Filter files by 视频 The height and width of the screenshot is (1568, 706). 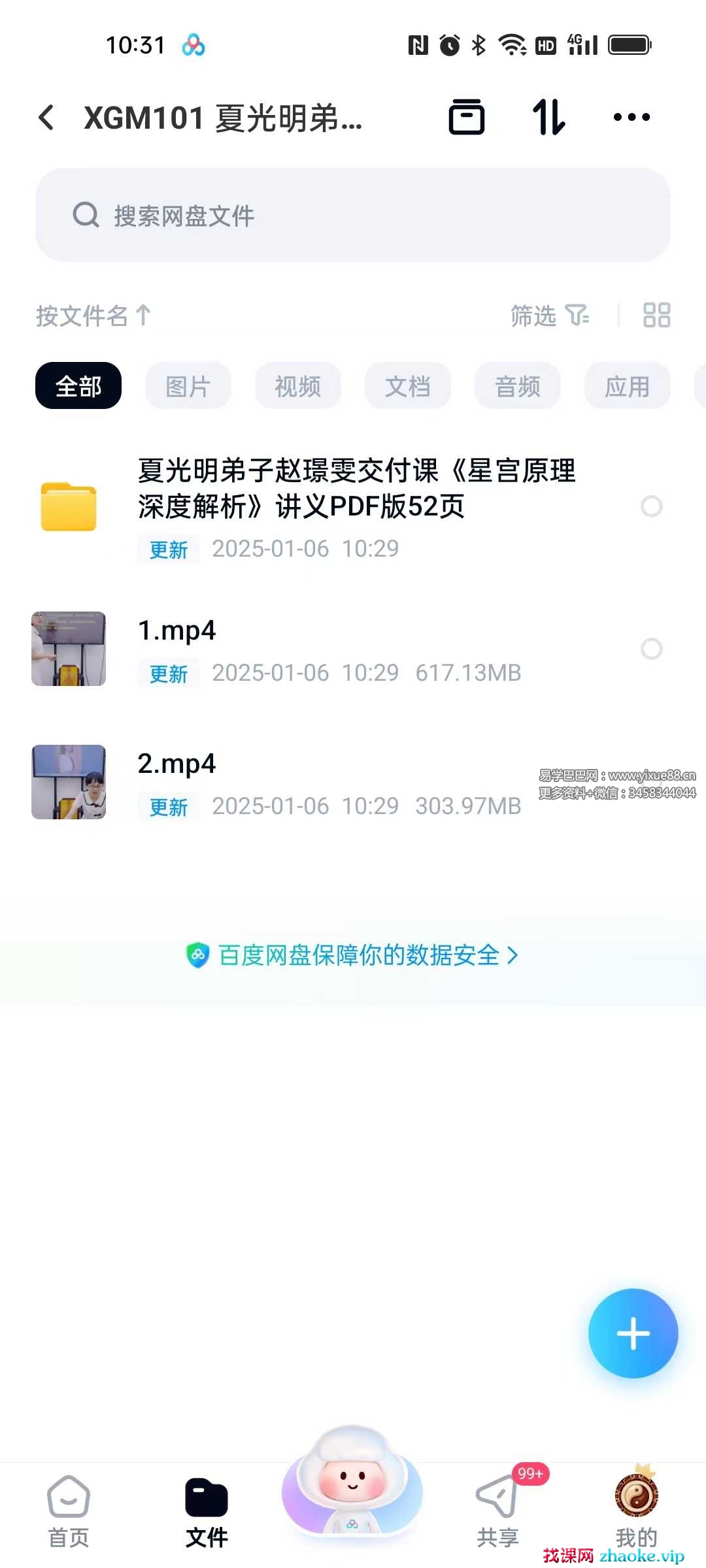click(298, 386)
